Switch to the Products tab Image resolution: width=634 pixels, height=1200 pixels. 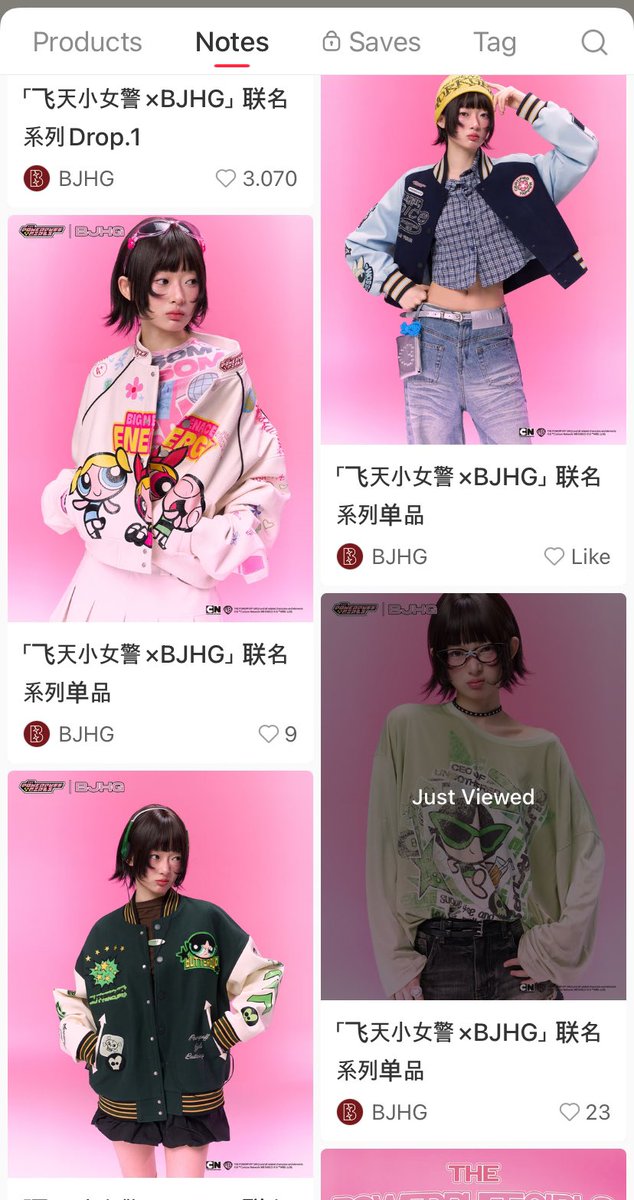tap(87, 42)
